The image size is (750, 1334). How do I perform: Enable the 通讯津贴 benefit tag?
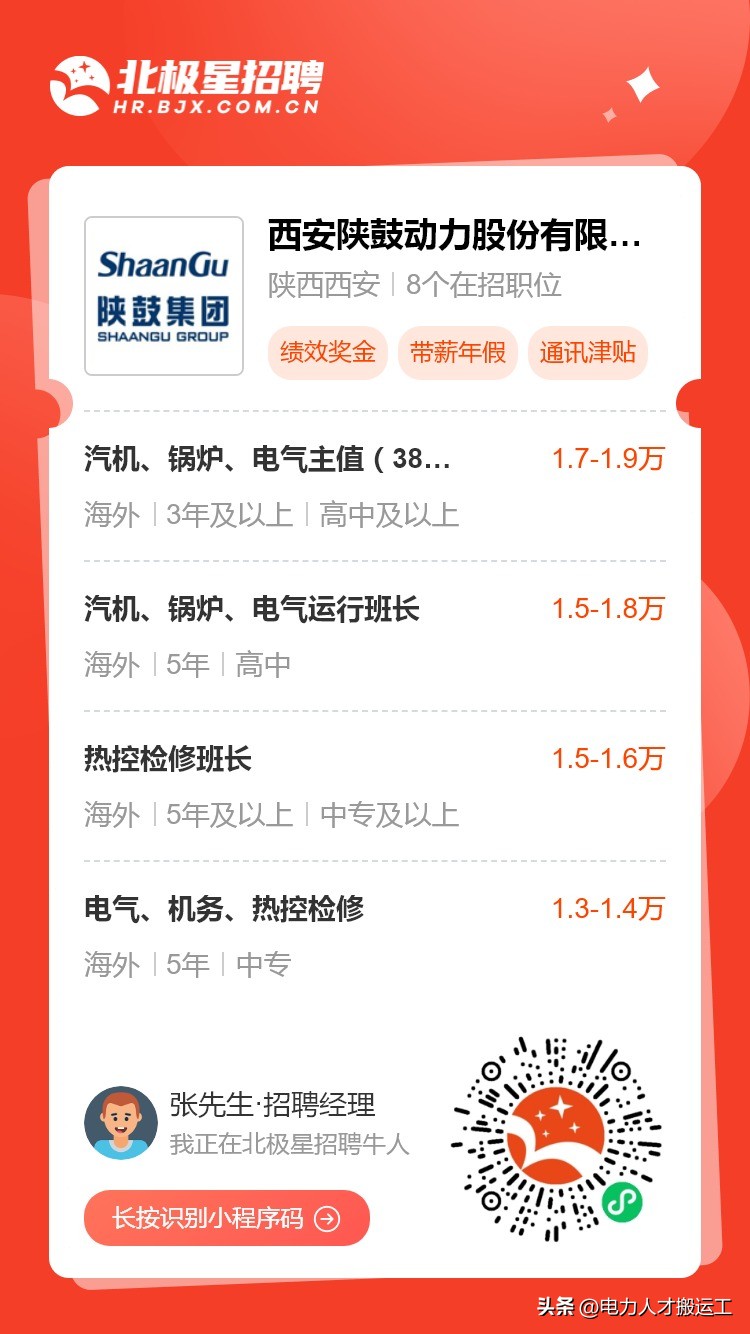(587, 353)
